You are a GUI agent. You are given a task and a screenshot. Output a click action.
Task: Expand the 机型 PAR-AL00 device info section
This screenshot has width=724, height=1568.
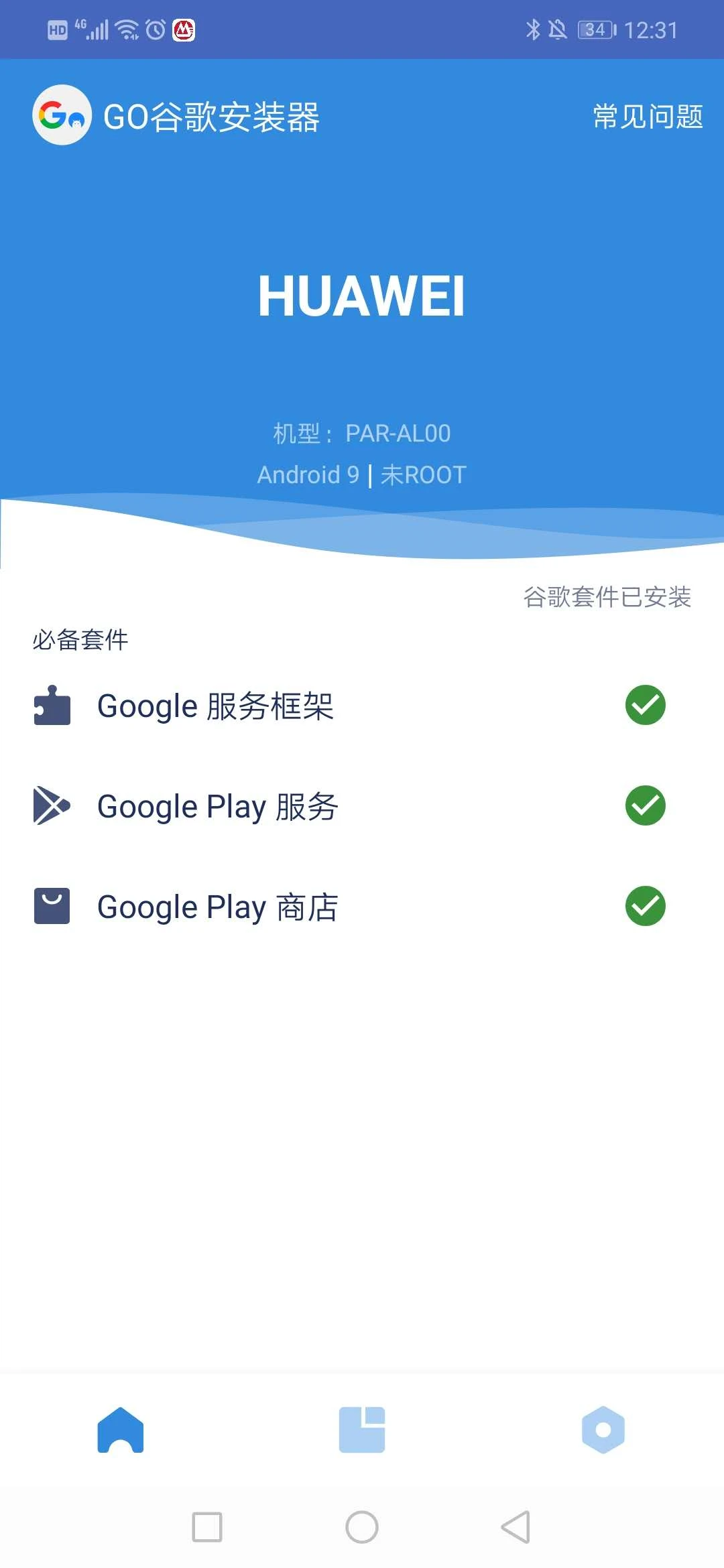click(x=362, y=434)
